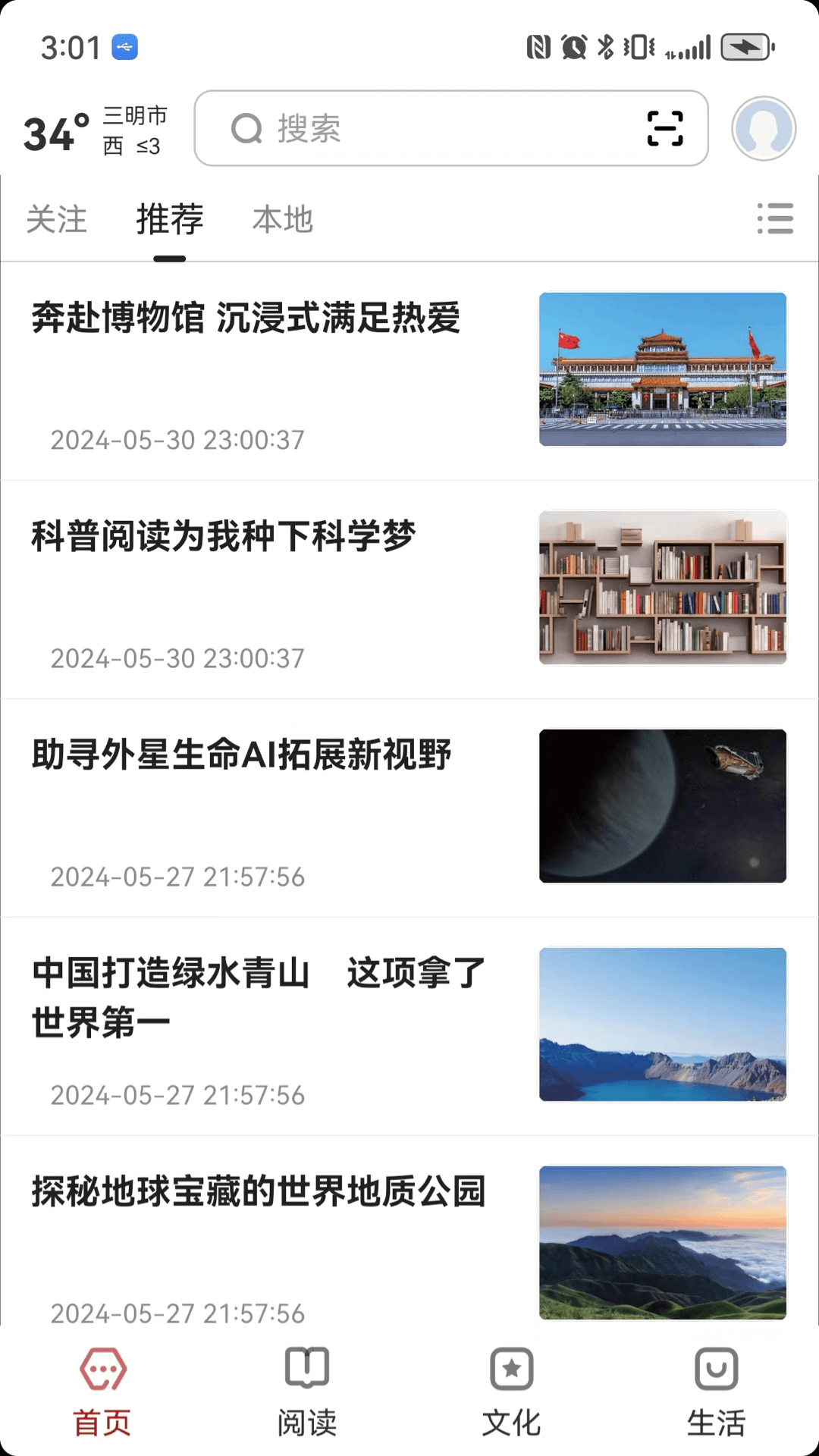Switch to the 生活 bottom tab
Screen dimensions: 819x1456
point(717,1391)
